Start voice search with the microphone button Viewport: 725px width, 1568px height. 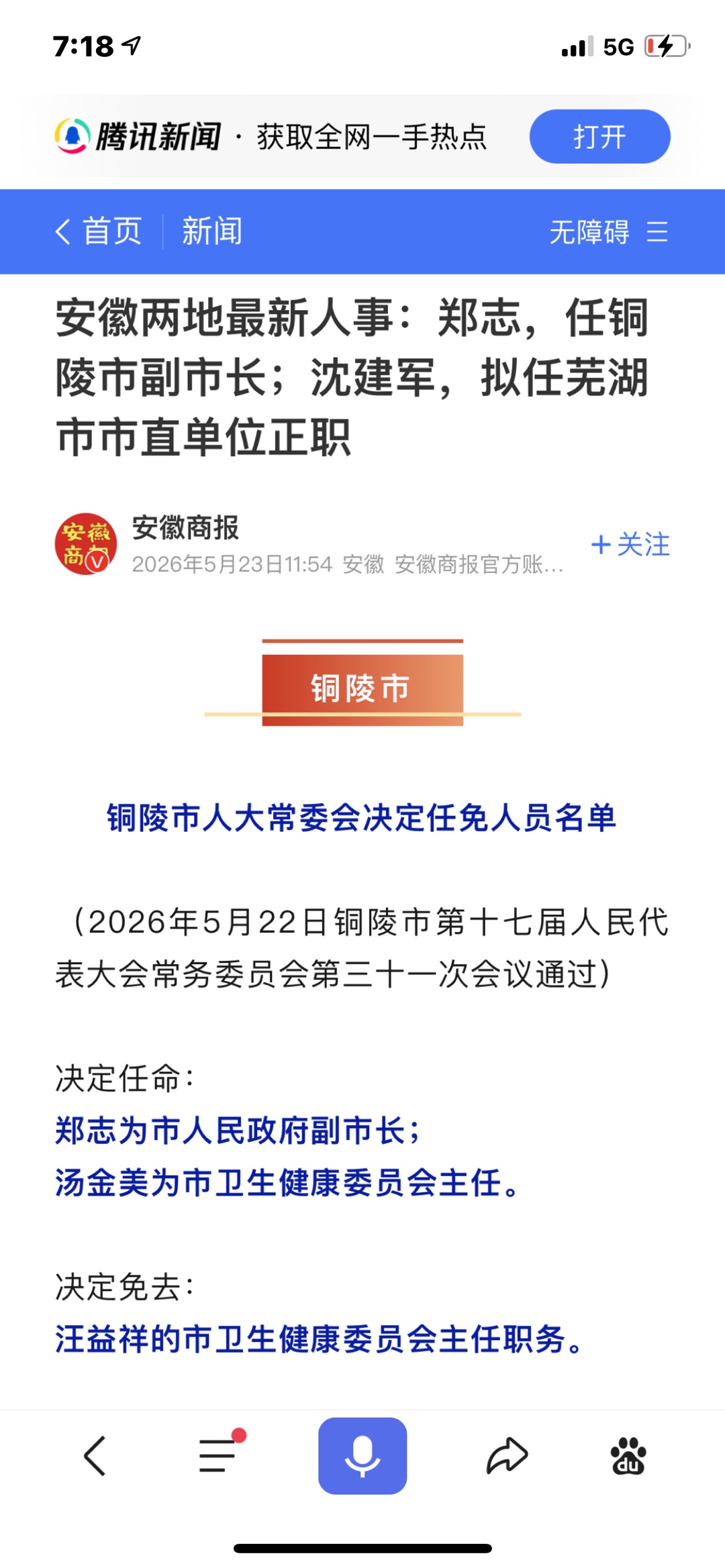[362, 1456]
